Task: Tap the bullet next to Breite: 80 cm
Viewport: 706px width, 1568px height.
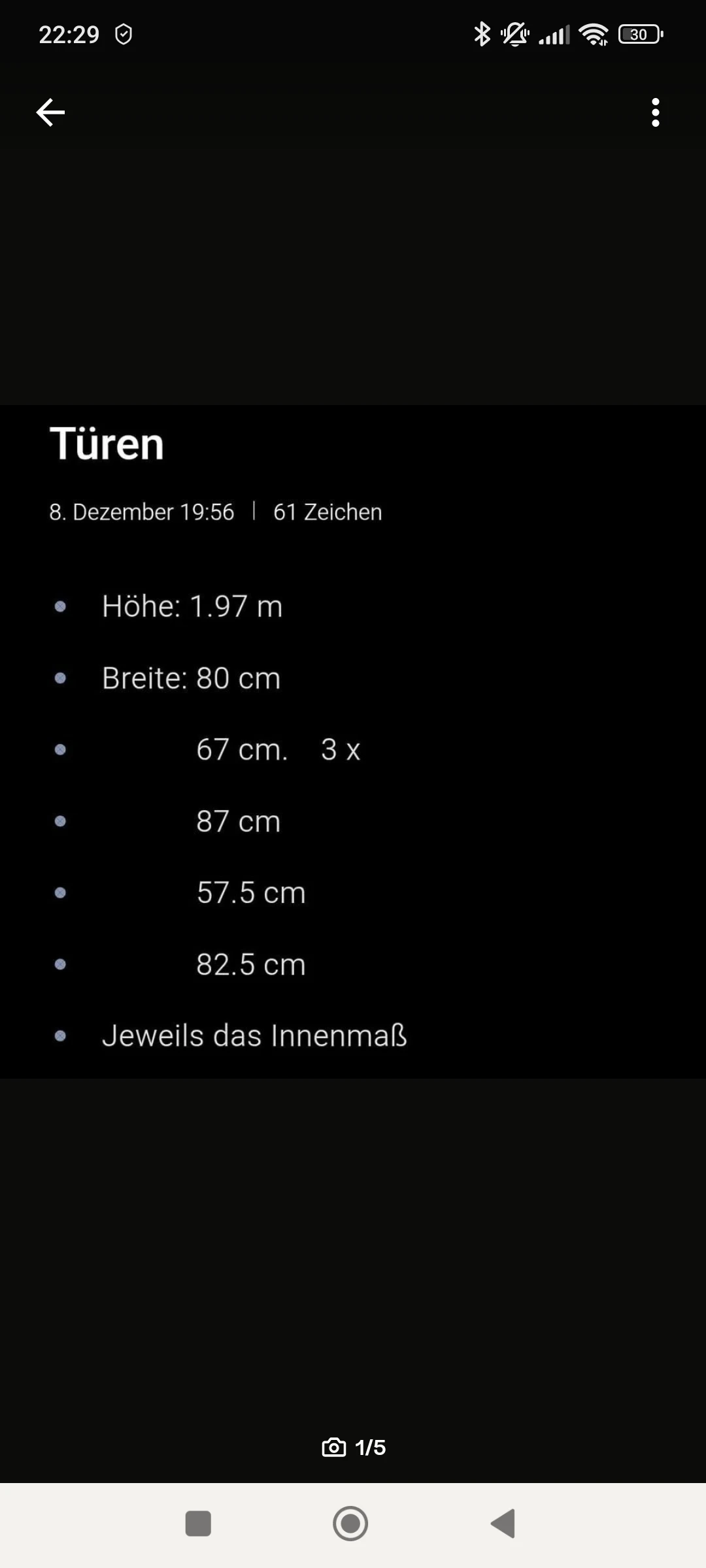Action: coord(61,679)
